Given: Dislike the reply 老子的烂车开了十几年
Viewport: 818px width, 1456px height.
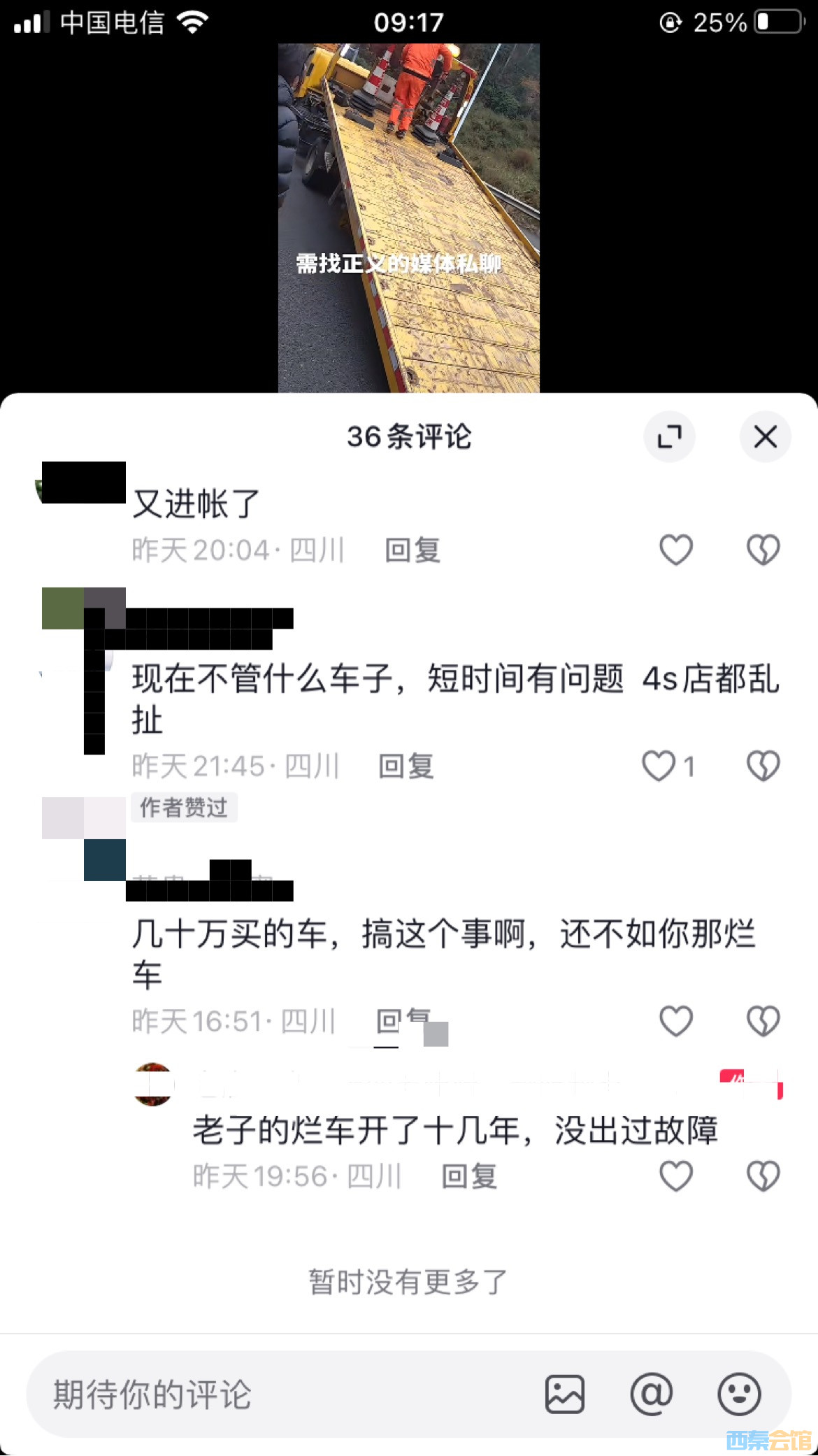Looking at the screenshot, I should (x=763, y=1176).
